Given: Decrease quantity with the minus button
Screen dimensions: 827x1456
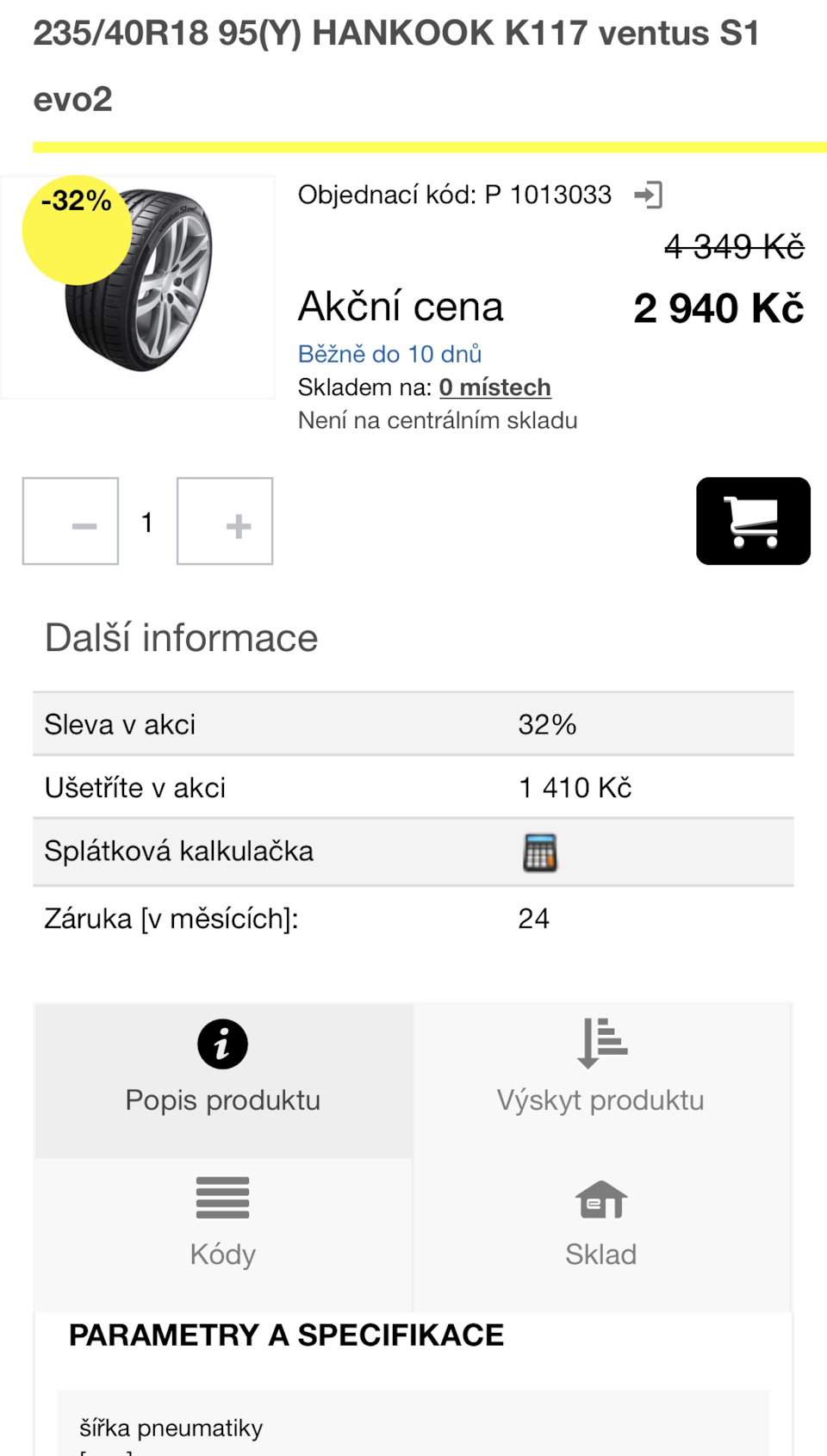Looking at the screenshot, I should [x=71, y=521].
